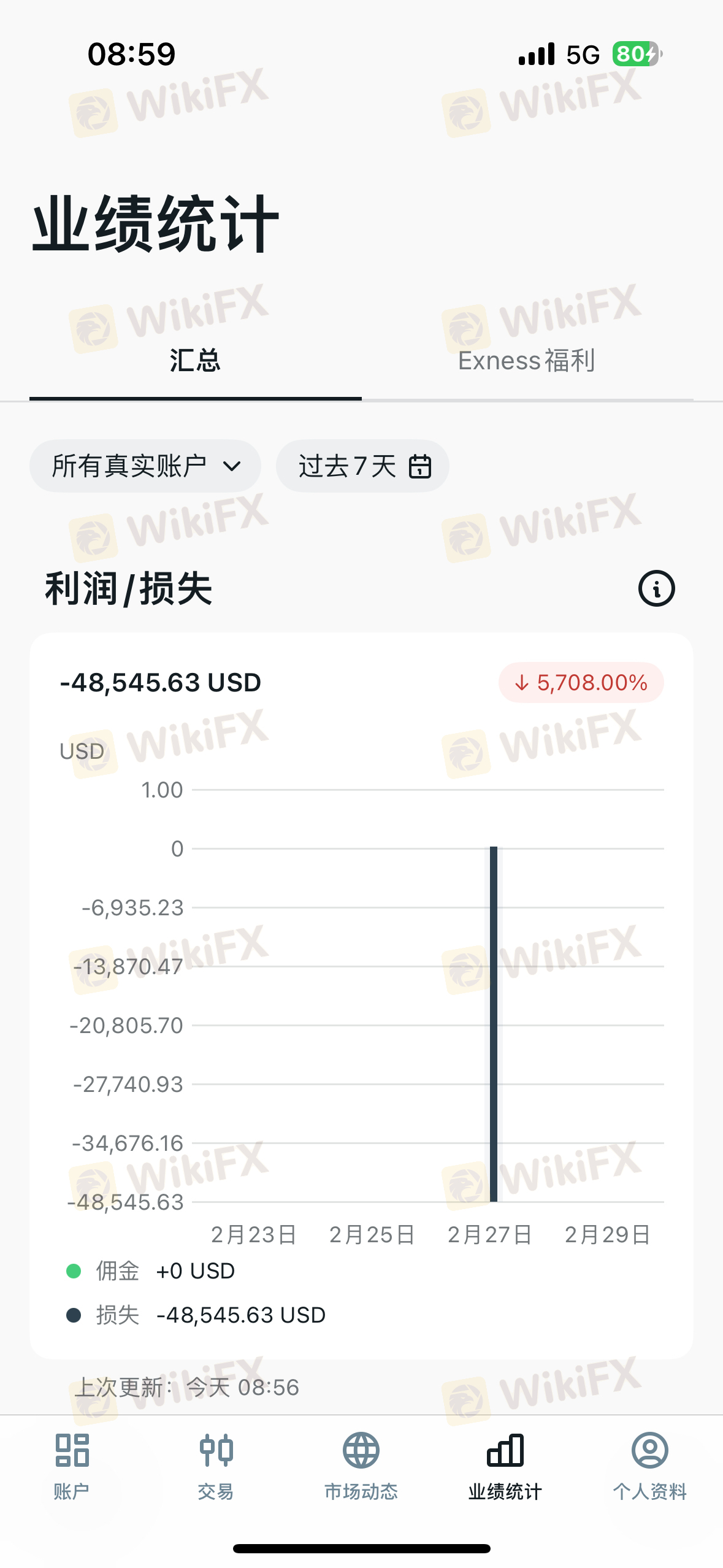Select the 汇总 tab
The height and width of the screenshot is (1568, 723).
tap(195, 361)
